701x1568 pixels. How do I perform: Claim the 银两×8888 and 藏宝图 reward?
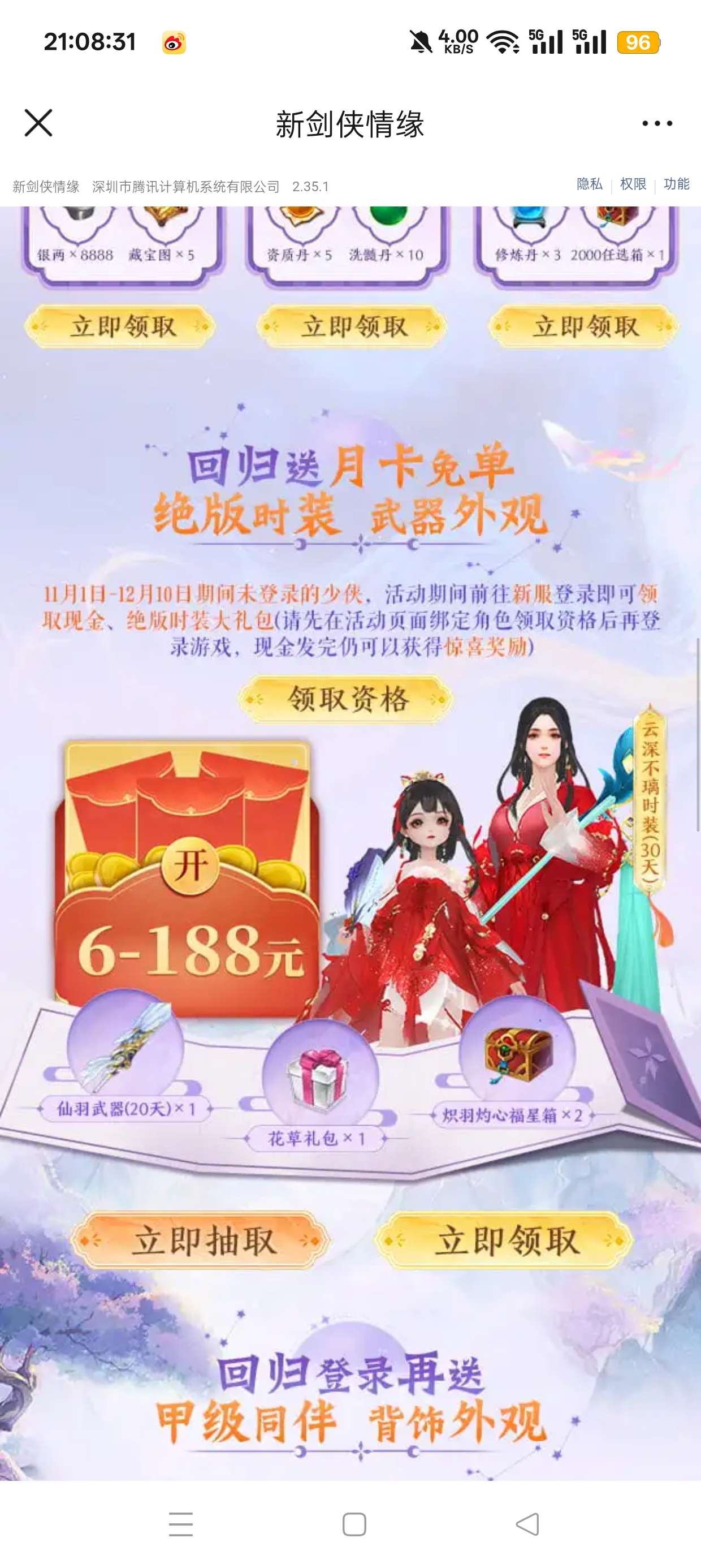click(122, 327)
